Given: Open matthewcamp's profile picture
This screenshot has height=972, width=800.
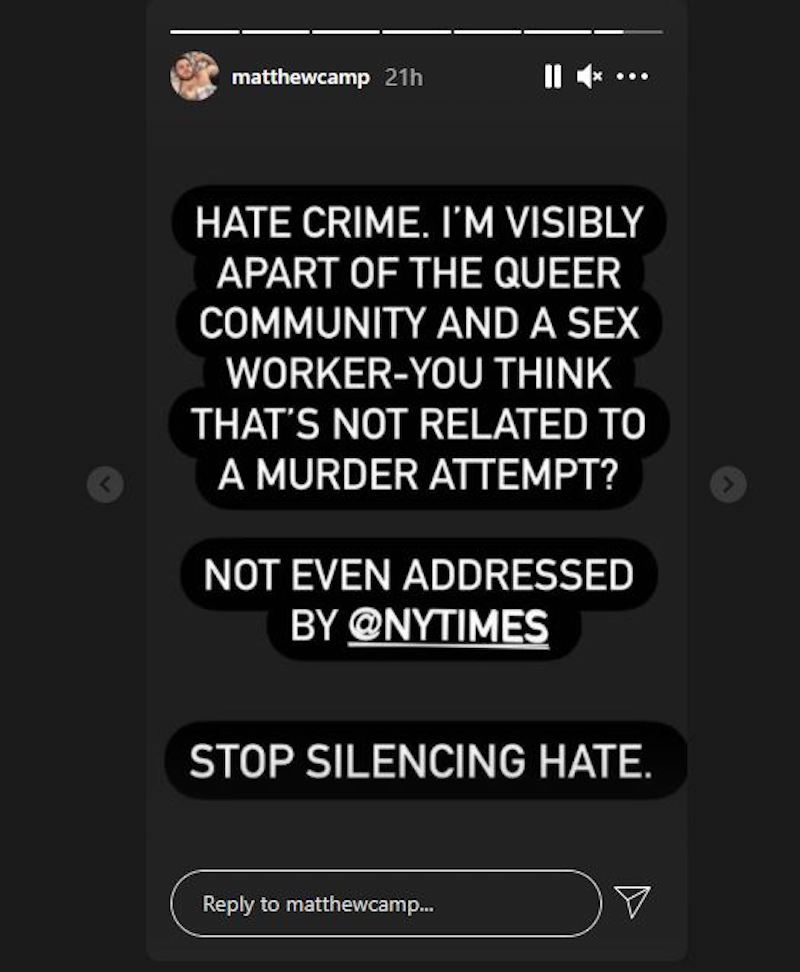Looking at the screenshot, I should click(194, 76).
